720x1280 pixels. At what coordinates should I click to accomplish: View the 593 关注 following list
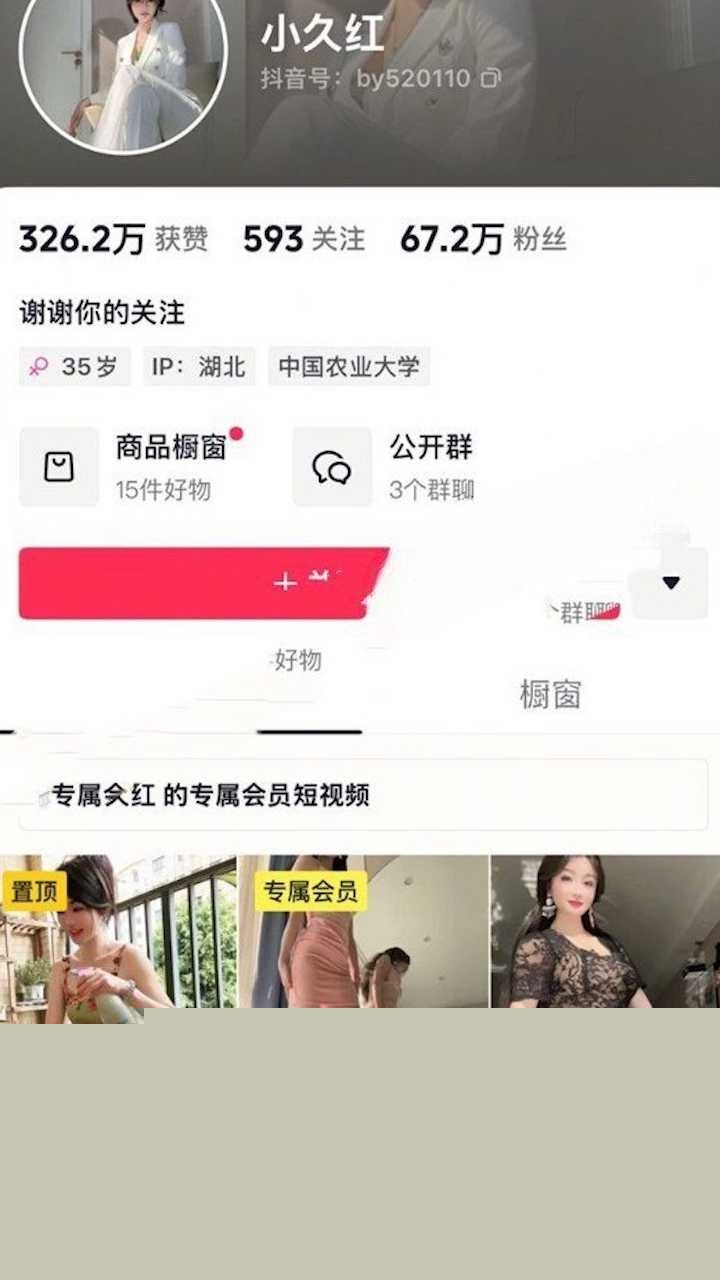pos(304,239)
